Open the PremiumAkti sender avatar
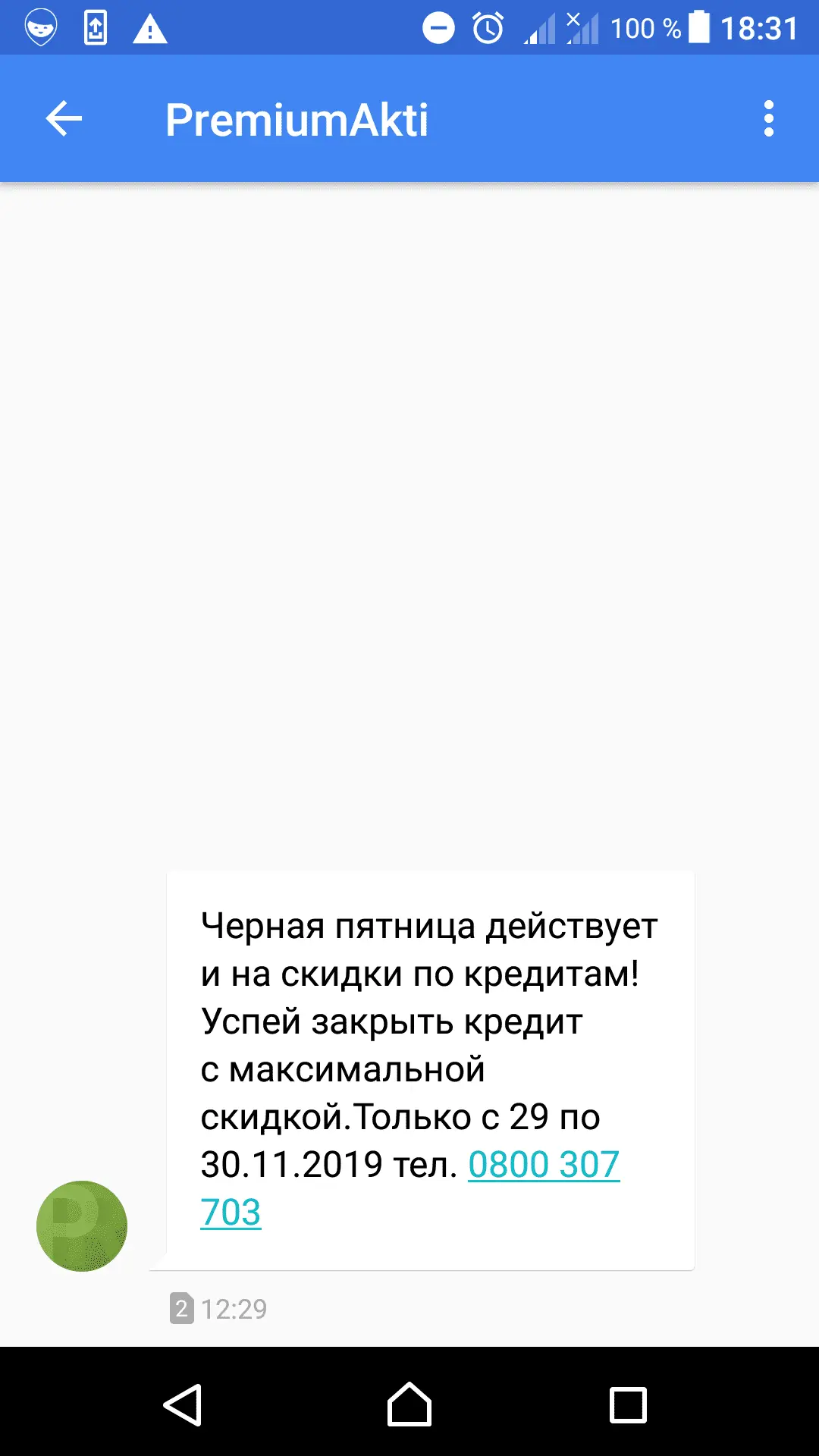Screen dimensions: 819x1456 coord(82,1226)
